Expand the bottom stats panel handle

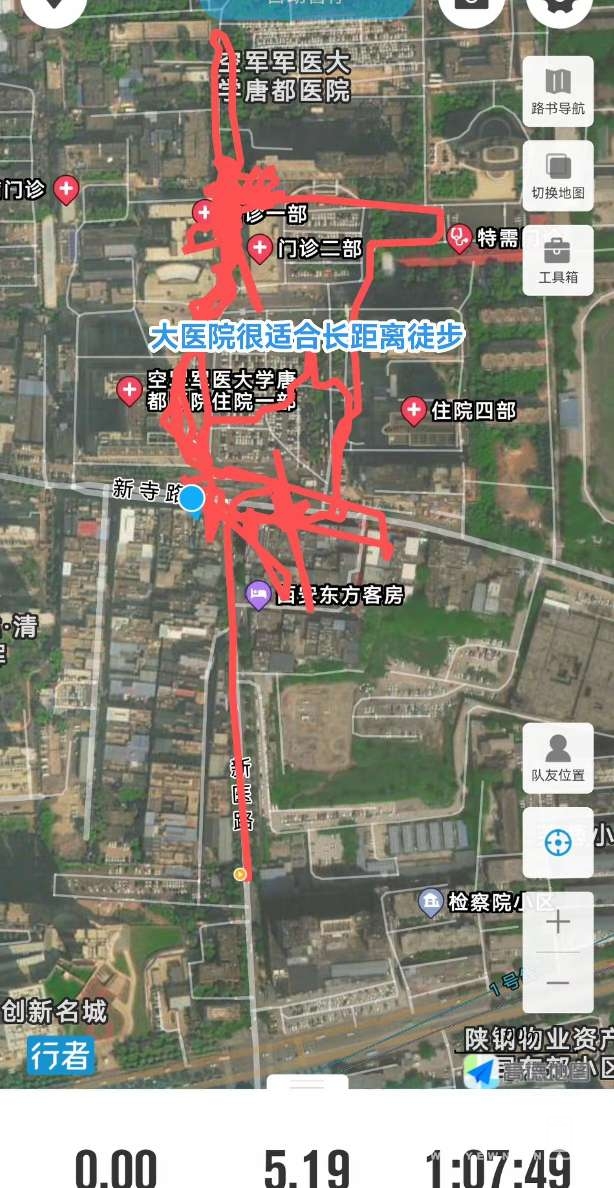[307, 1083]
